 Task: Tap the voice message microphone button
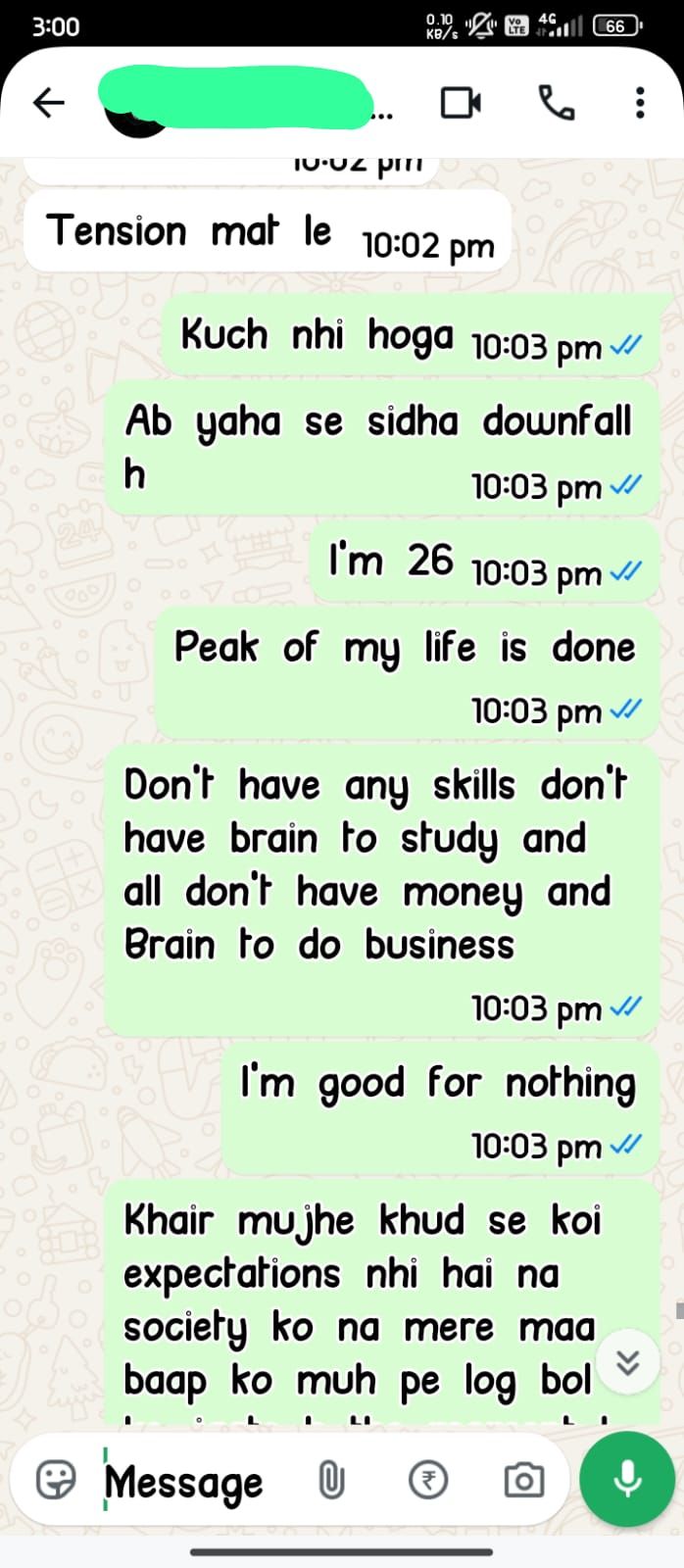click(x=627, y=1480)
